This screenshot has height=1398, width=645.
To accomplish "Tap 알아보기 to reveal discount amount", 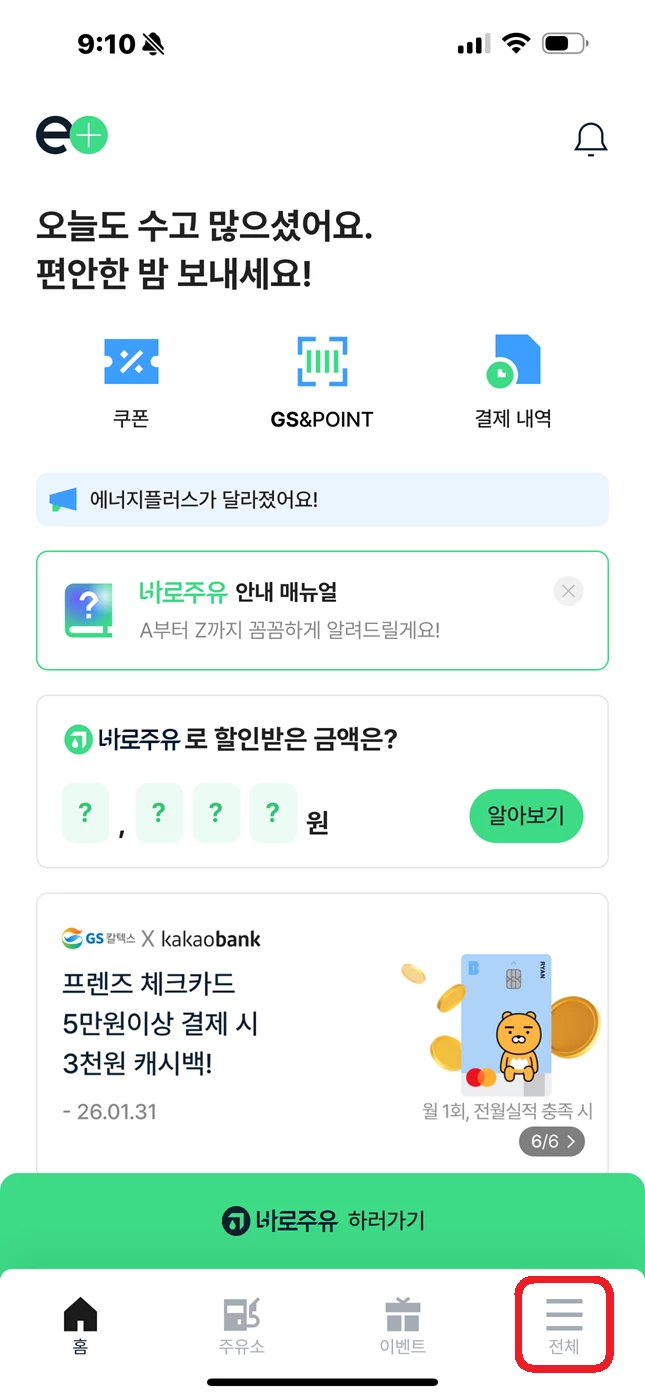I will 526,816.
